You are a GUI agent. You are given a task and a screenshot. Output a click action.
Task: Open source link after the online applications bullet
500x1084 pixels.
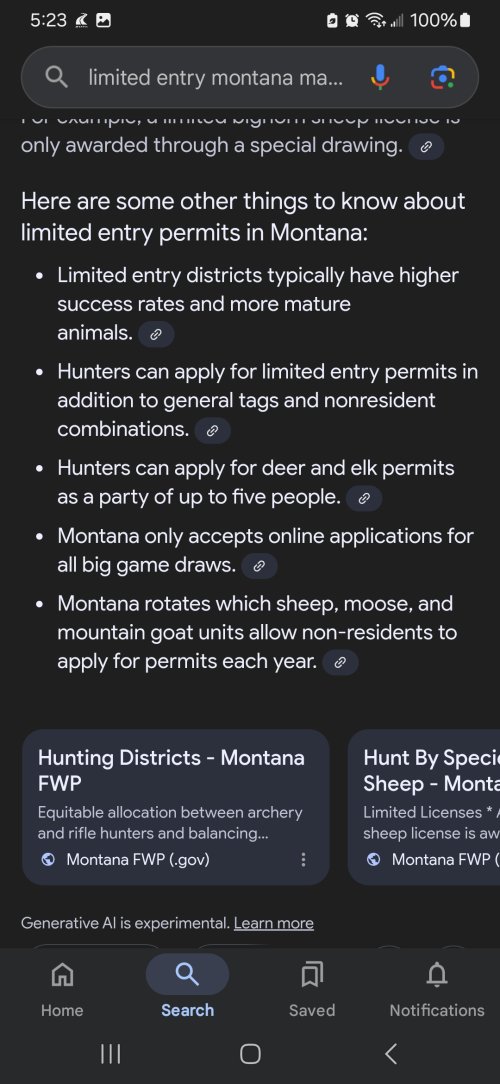click(259, 566)
